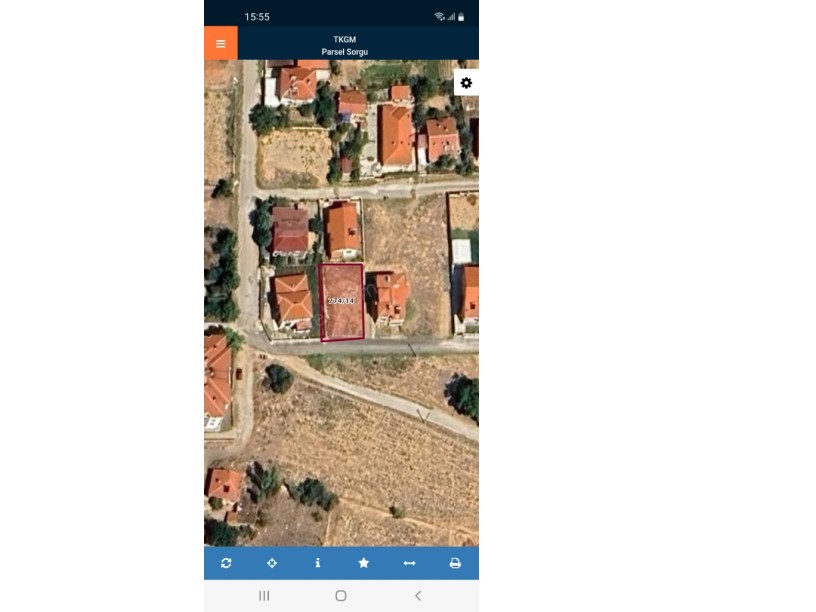Open recent apps from navigation bar
816x612 pixels.
pyautogui.click(x=264, y=595)
